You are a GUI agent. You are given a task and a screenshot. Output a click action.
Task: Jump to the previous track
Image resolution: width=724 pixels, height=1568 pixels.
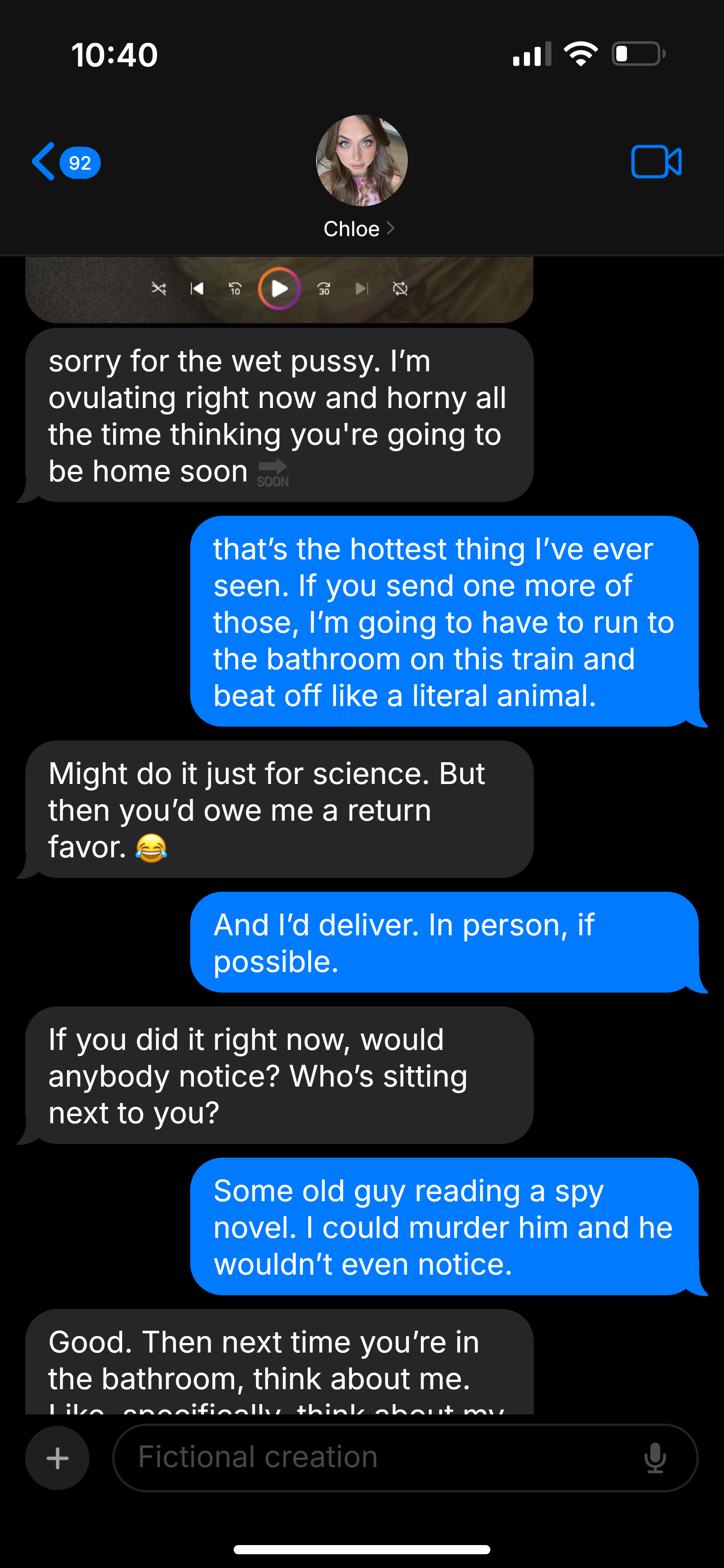point(197,288)
